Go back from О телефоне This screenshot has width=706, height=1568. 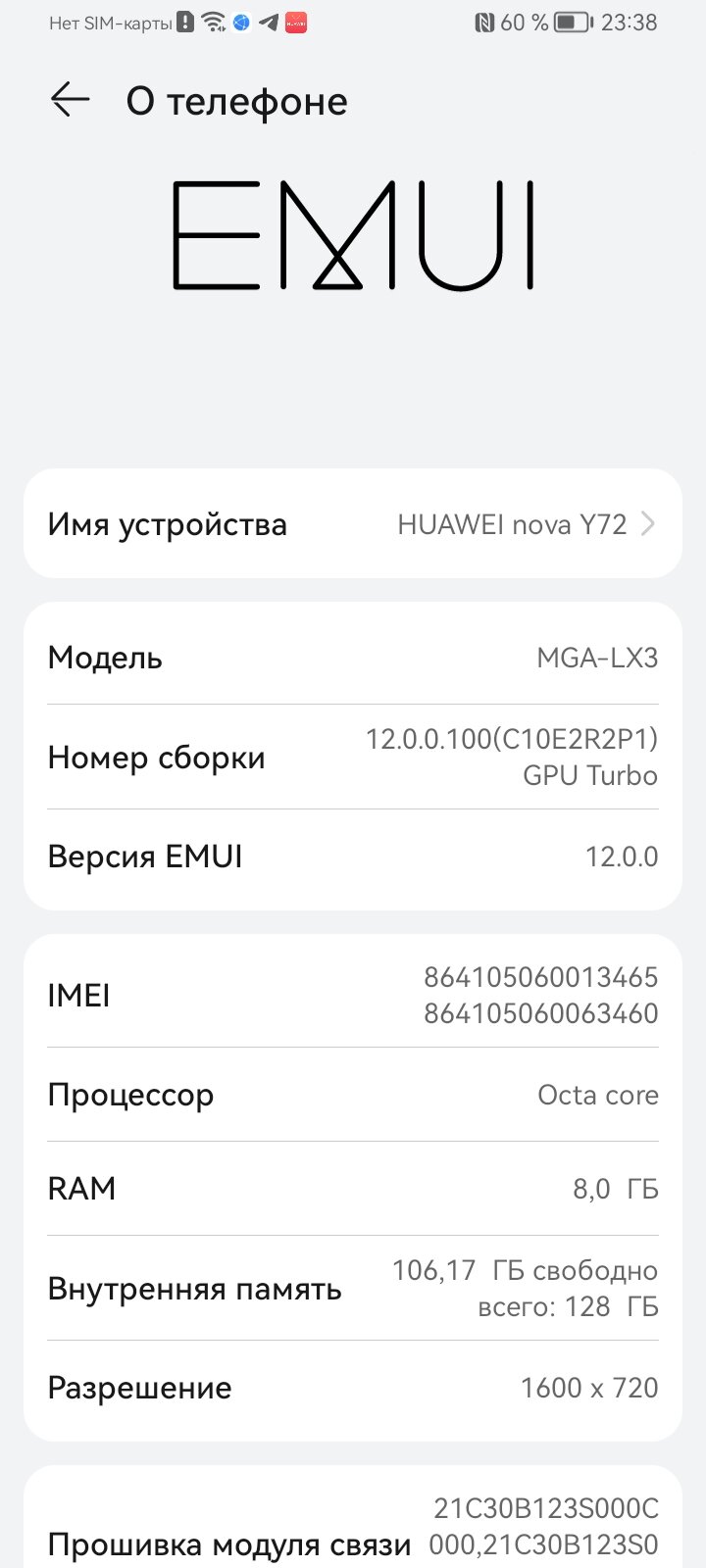pyautogui.click(x=71, y=100)
